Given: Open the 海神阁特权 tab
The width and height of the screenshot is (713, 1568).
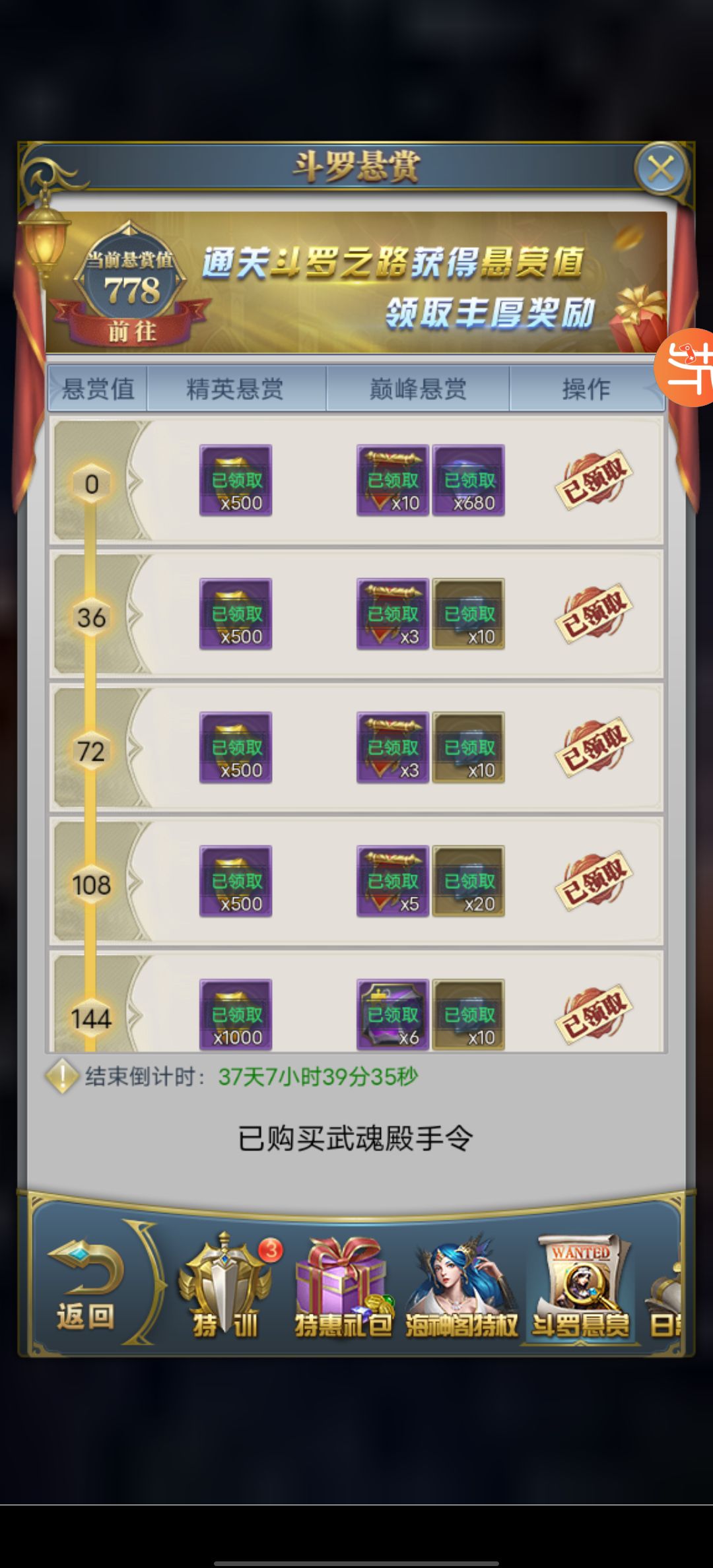Looking at the screenshot, I should 461,1286.
